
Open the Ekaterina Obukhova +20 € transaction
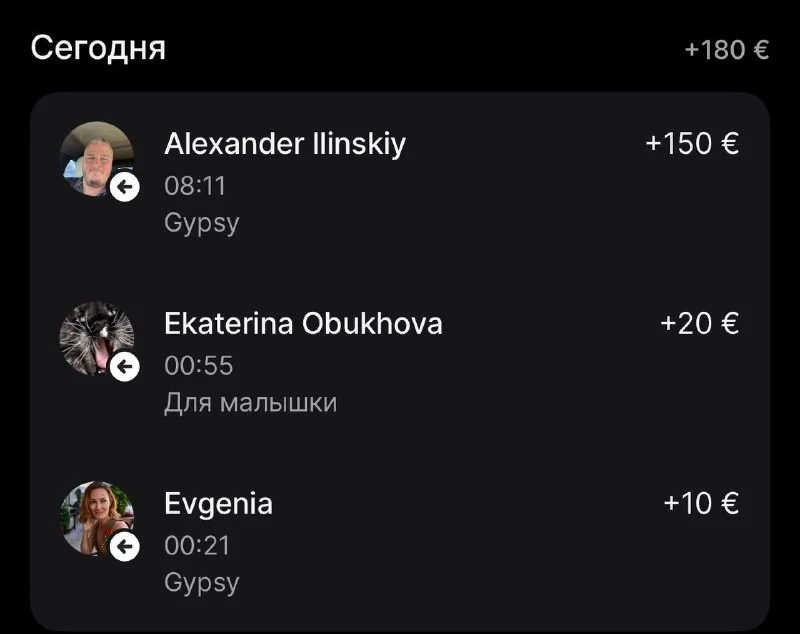(400, 360)
